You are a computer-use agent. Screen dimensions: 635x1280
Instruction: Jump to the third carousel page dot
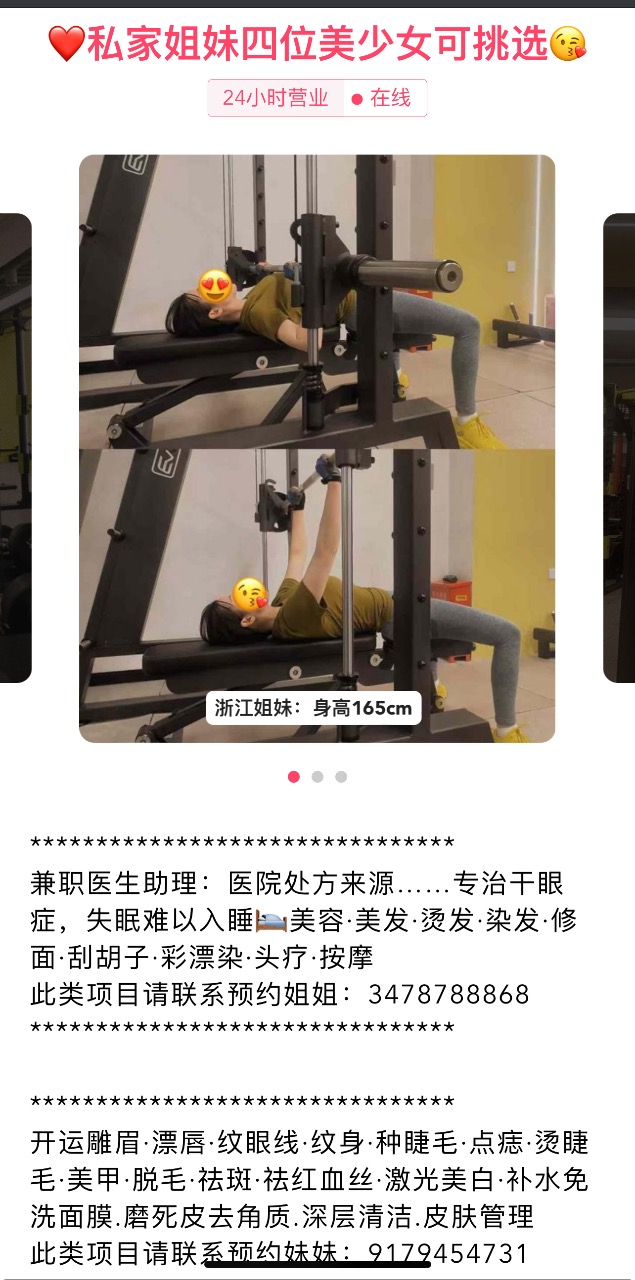pyautogui.click(x=341, y=777)
